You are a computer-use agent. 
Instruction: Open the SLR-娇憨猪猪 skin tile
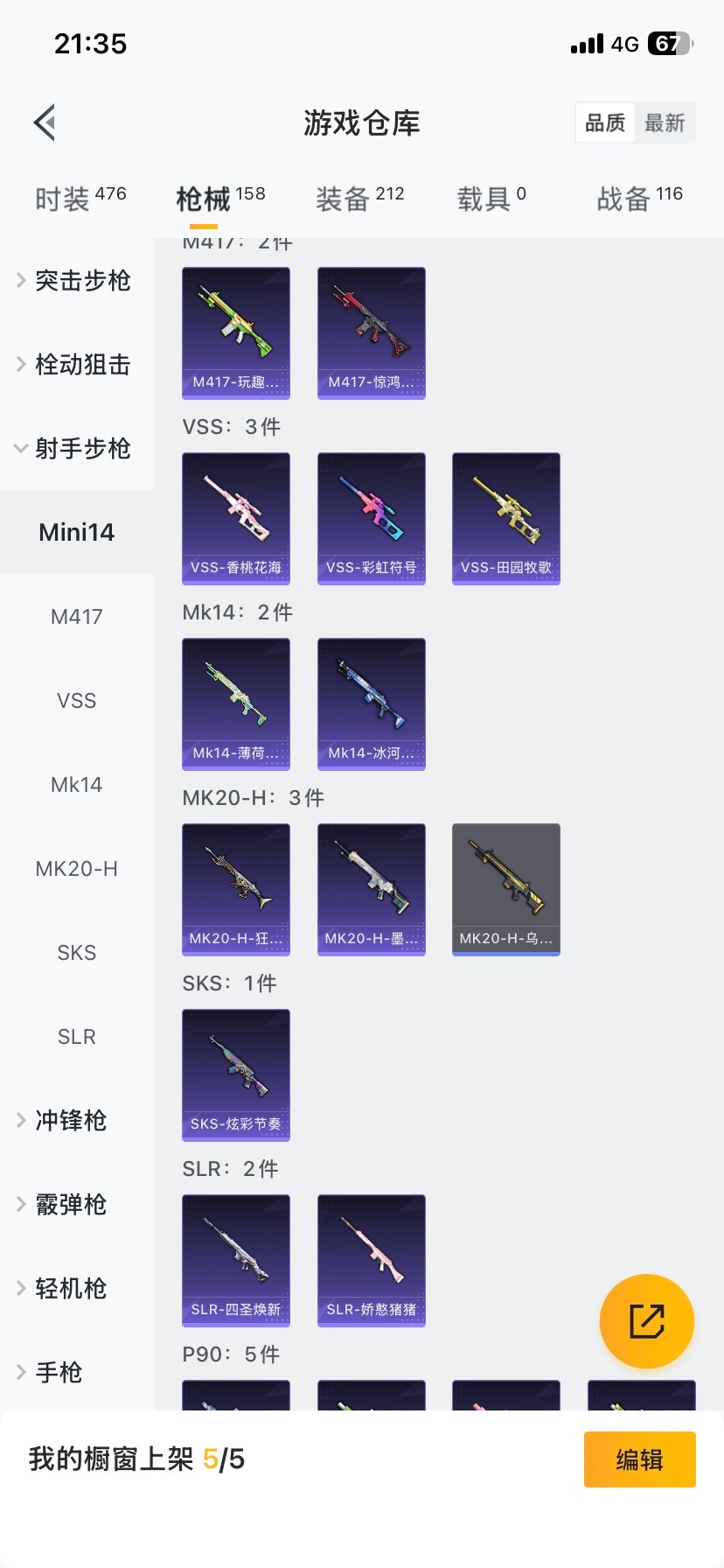371,1260
